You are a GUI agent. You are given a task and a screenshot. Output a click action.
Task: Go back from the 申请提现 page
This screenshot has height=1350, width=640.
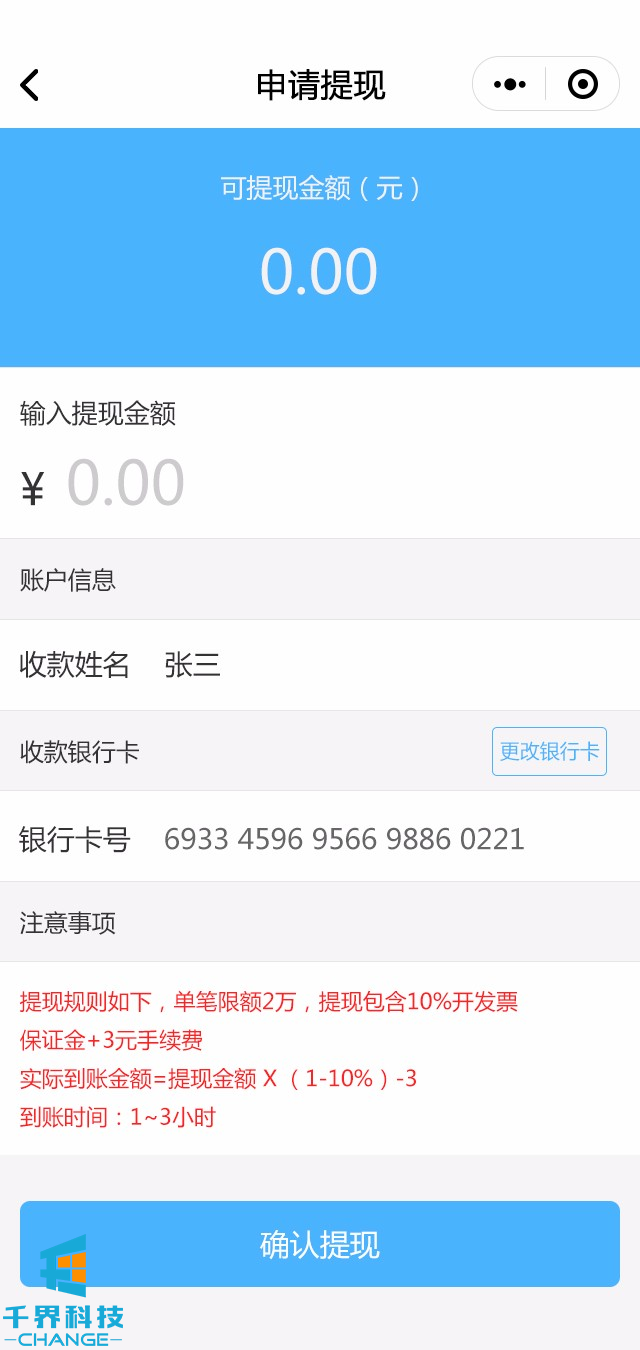tap(30, 85)
